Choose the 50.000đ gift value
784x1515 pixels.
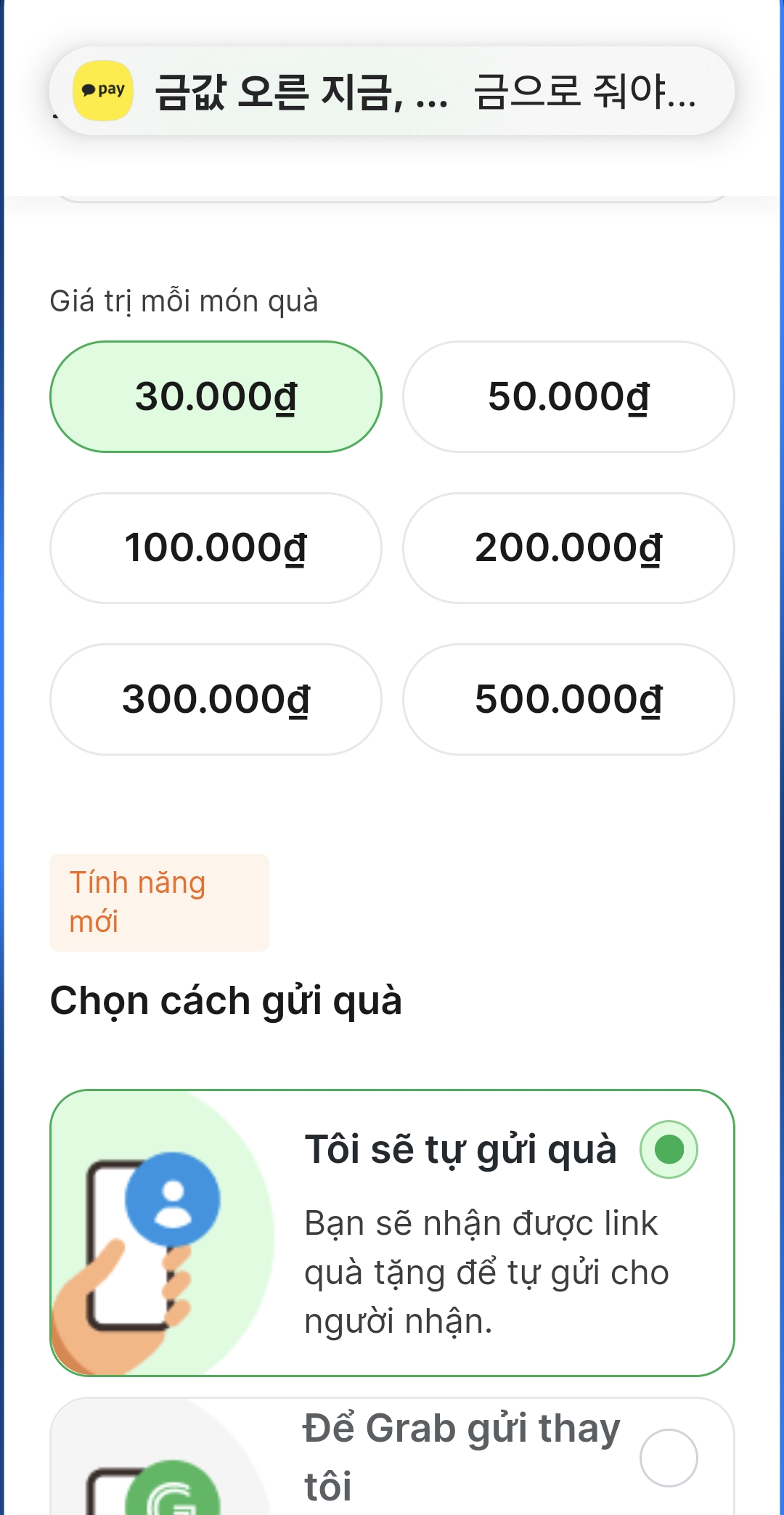coord(568,397)
